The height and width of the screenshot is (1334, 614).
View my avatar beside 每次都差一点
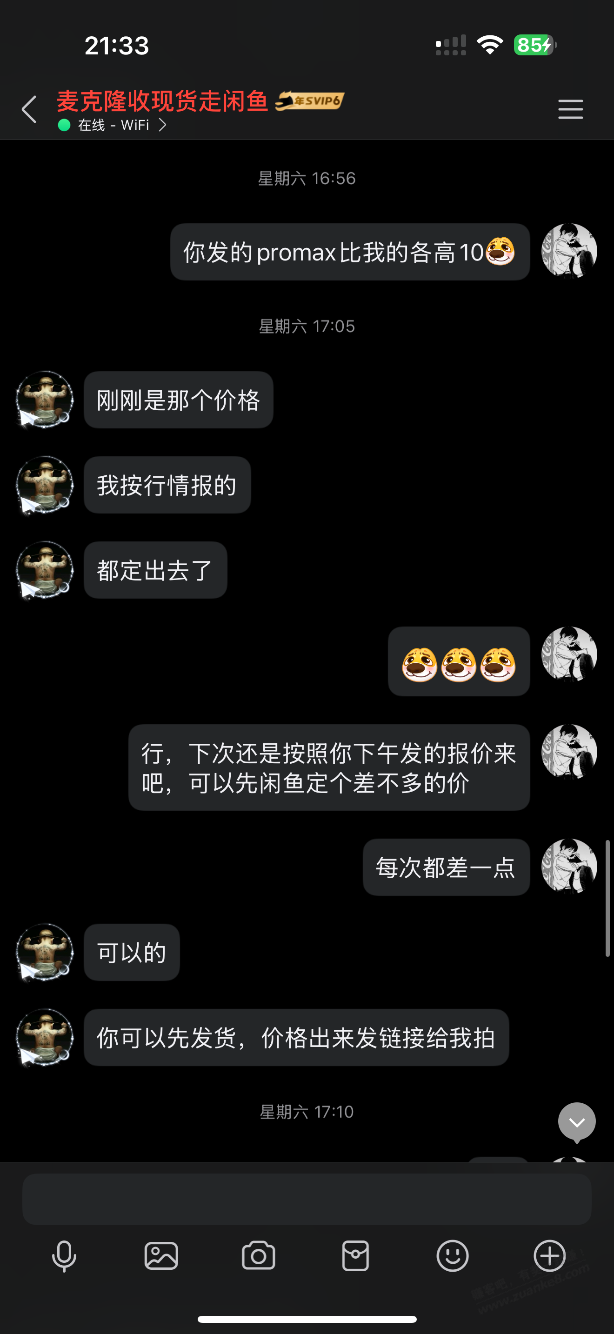pos(569,867)
